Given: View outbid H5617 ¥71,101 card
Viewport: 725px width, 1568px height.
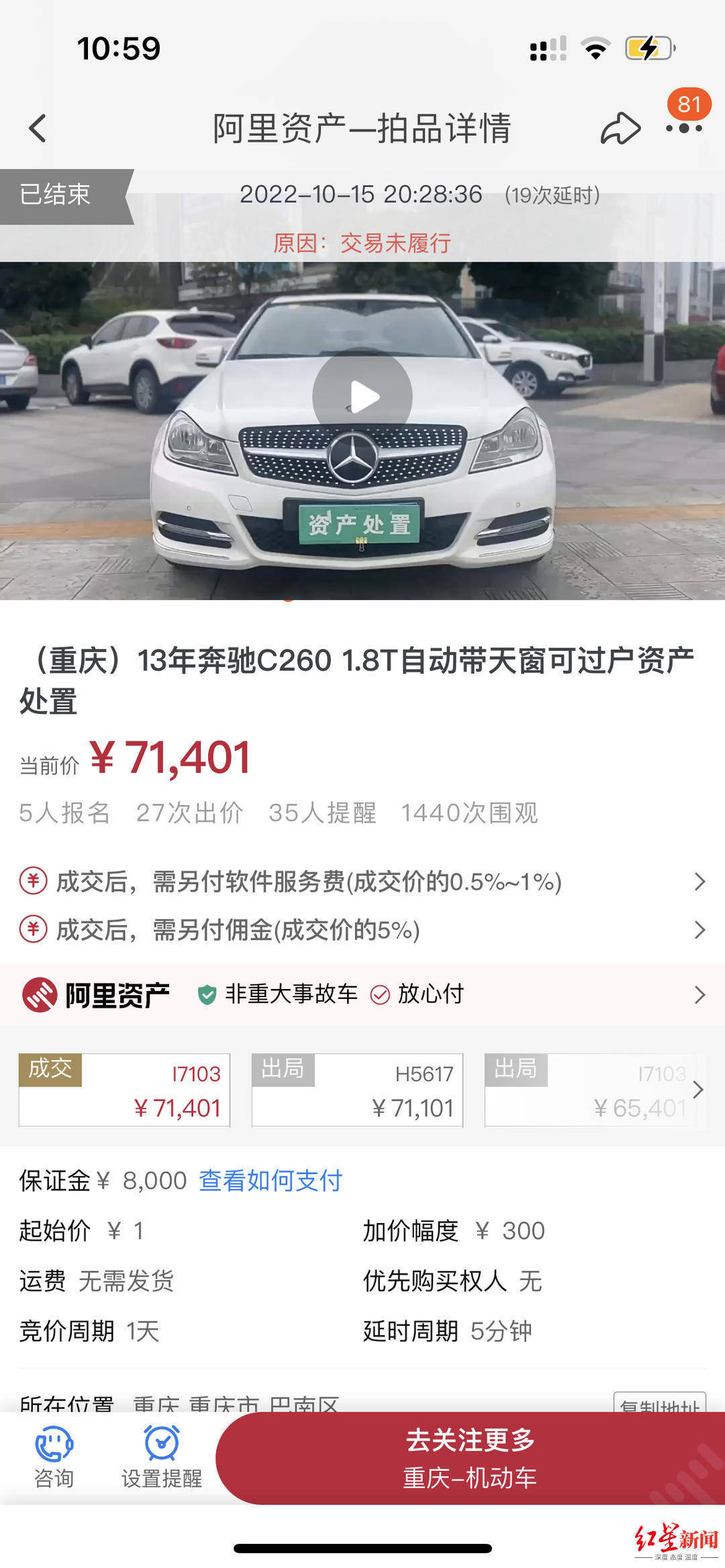Looking at the screenshot, I should tap(357, 1090).
